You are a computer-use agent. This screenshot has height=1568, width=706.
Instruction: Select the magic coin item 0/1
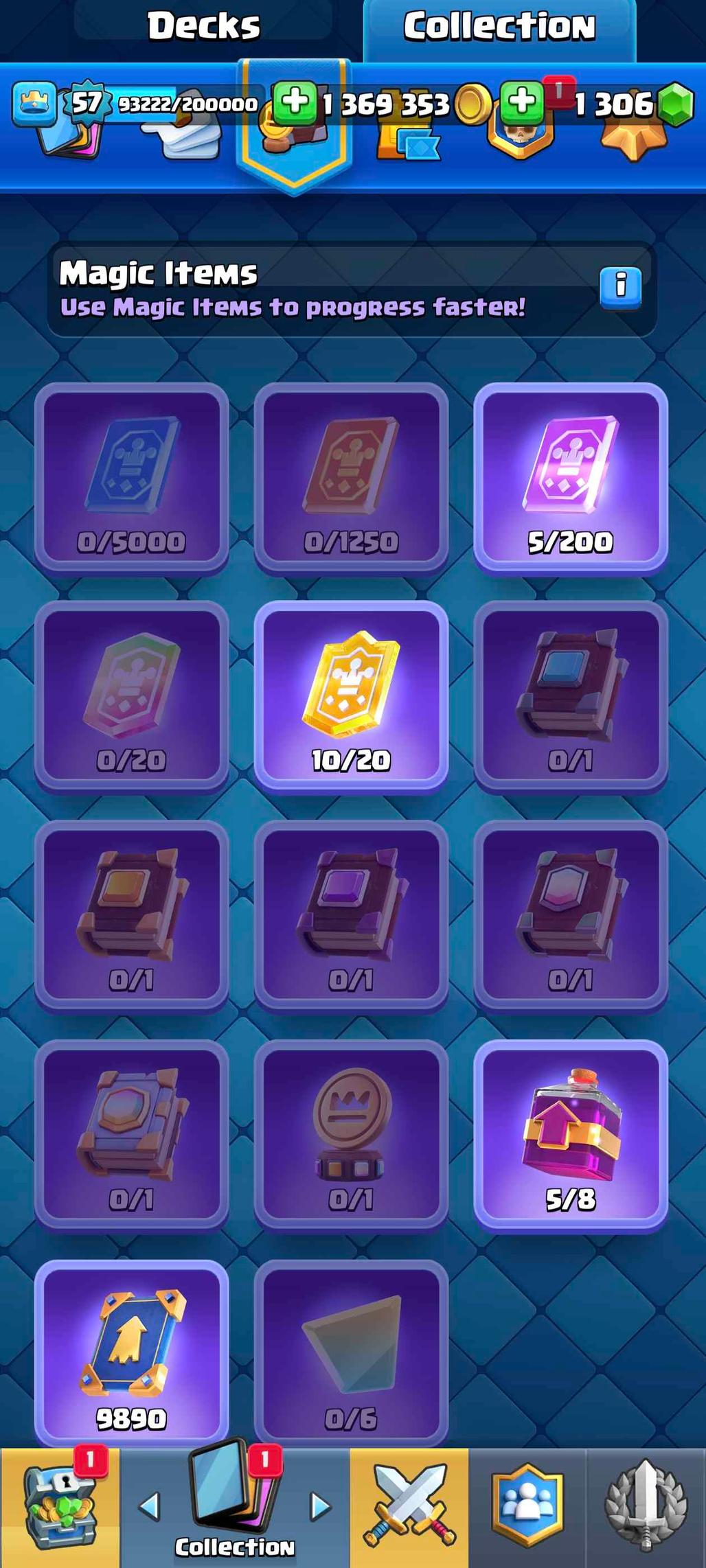pyautogui.click(x=351, y=1135)
